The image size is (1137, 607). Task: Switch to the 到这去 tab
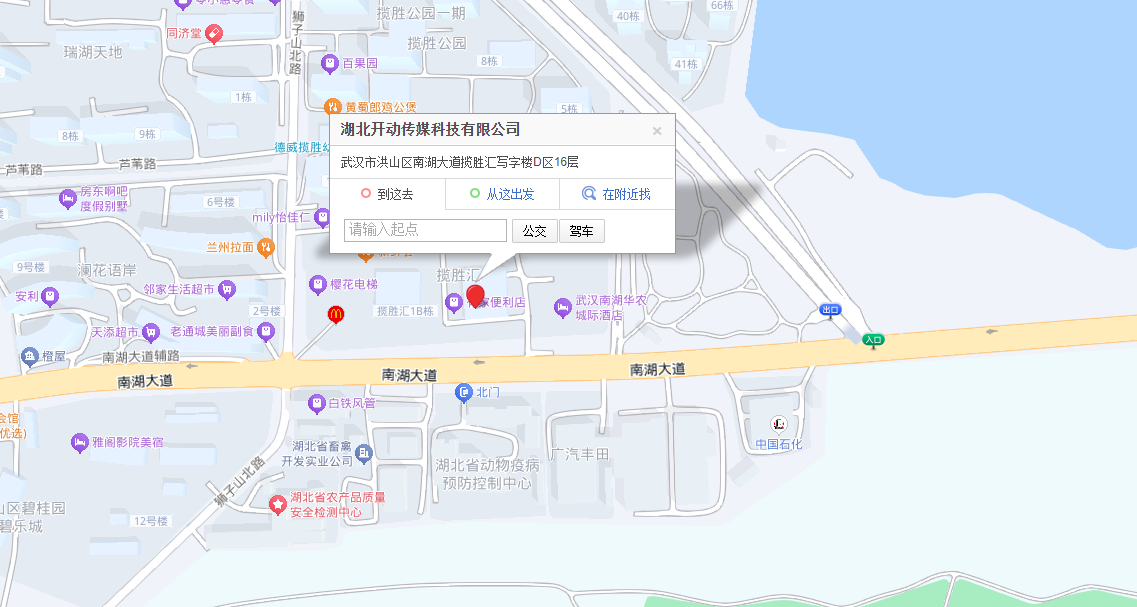pos(387,194)
